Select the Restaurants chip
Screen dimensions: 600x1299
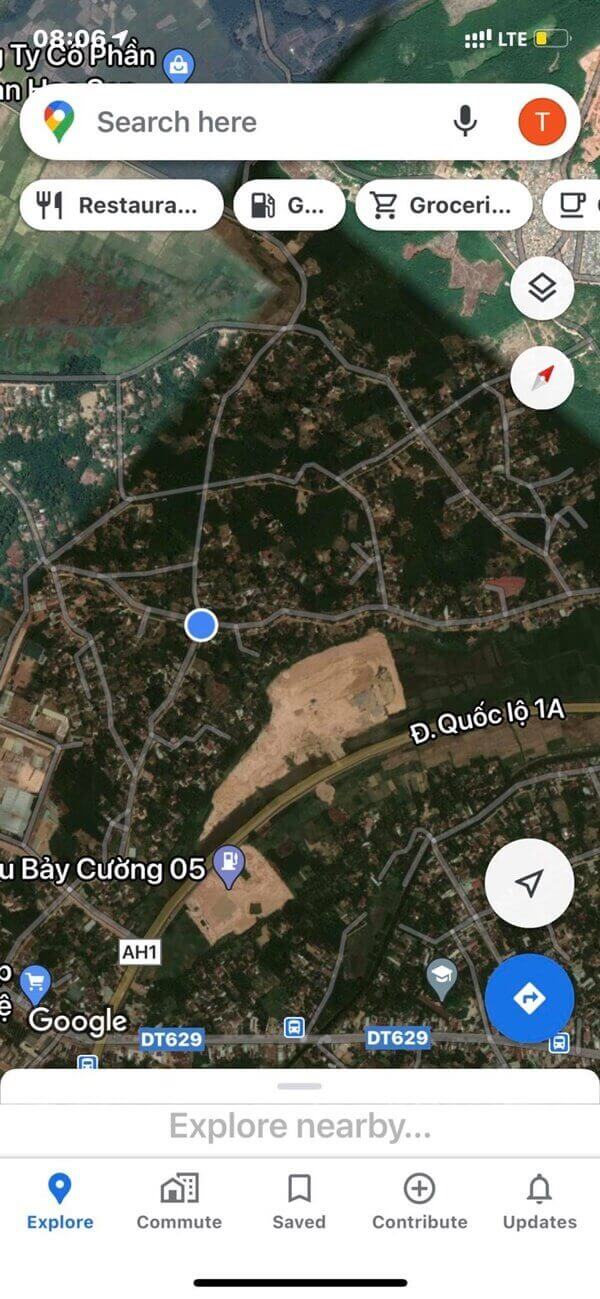click(120, 206)
